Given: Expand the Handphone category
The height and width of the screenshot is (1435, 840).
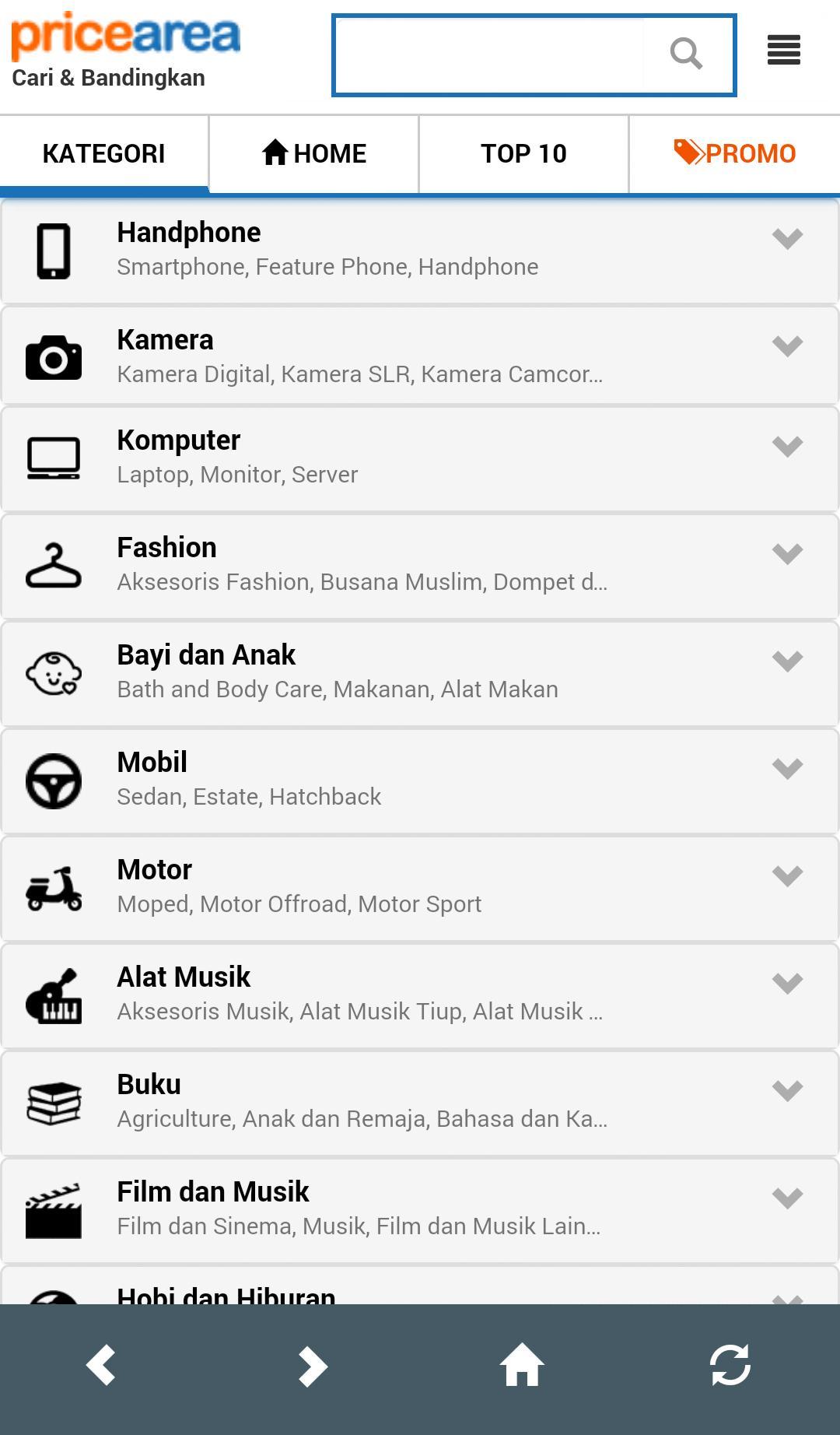Looking at the screenshot, I should coord(787,239).
